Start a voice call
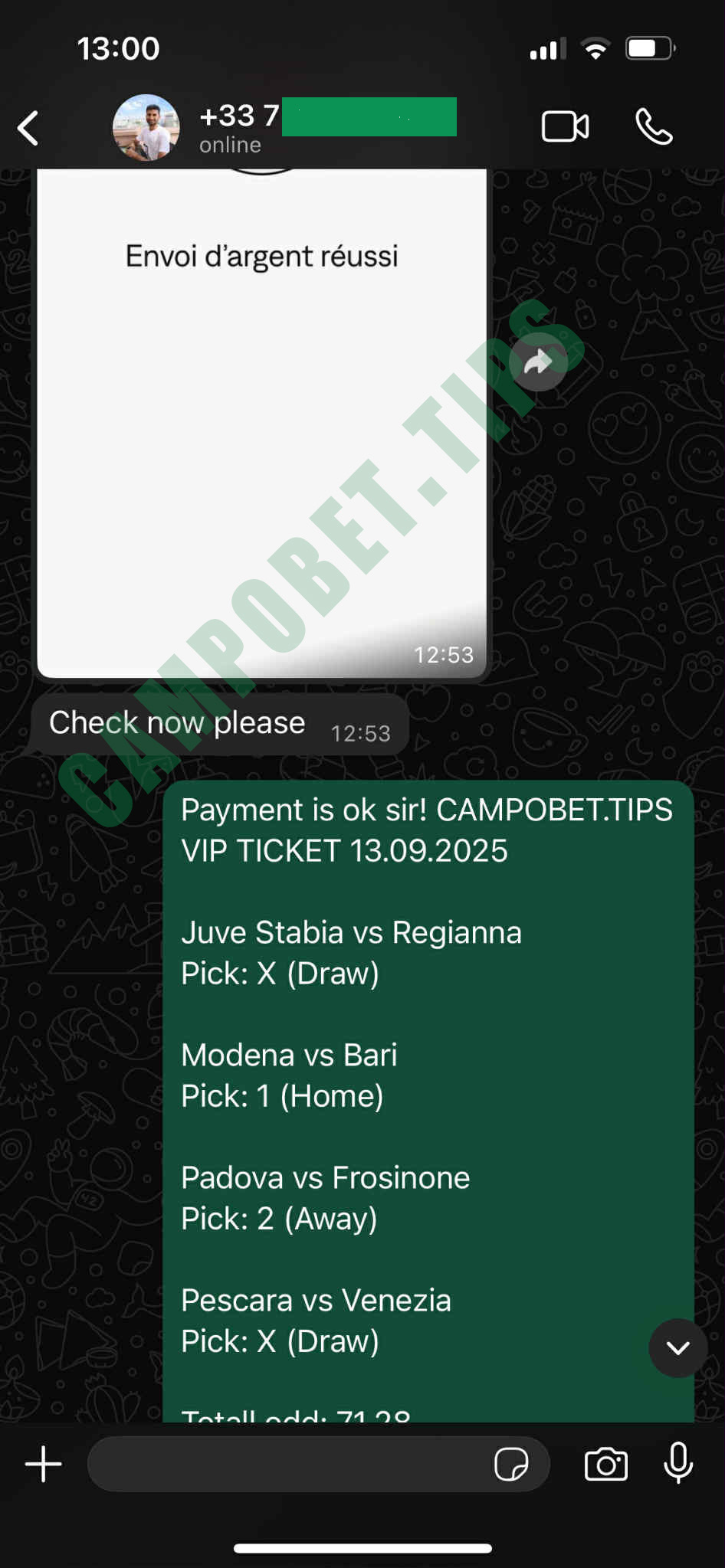Viewport: 725px width, 1568px height. 654,127
